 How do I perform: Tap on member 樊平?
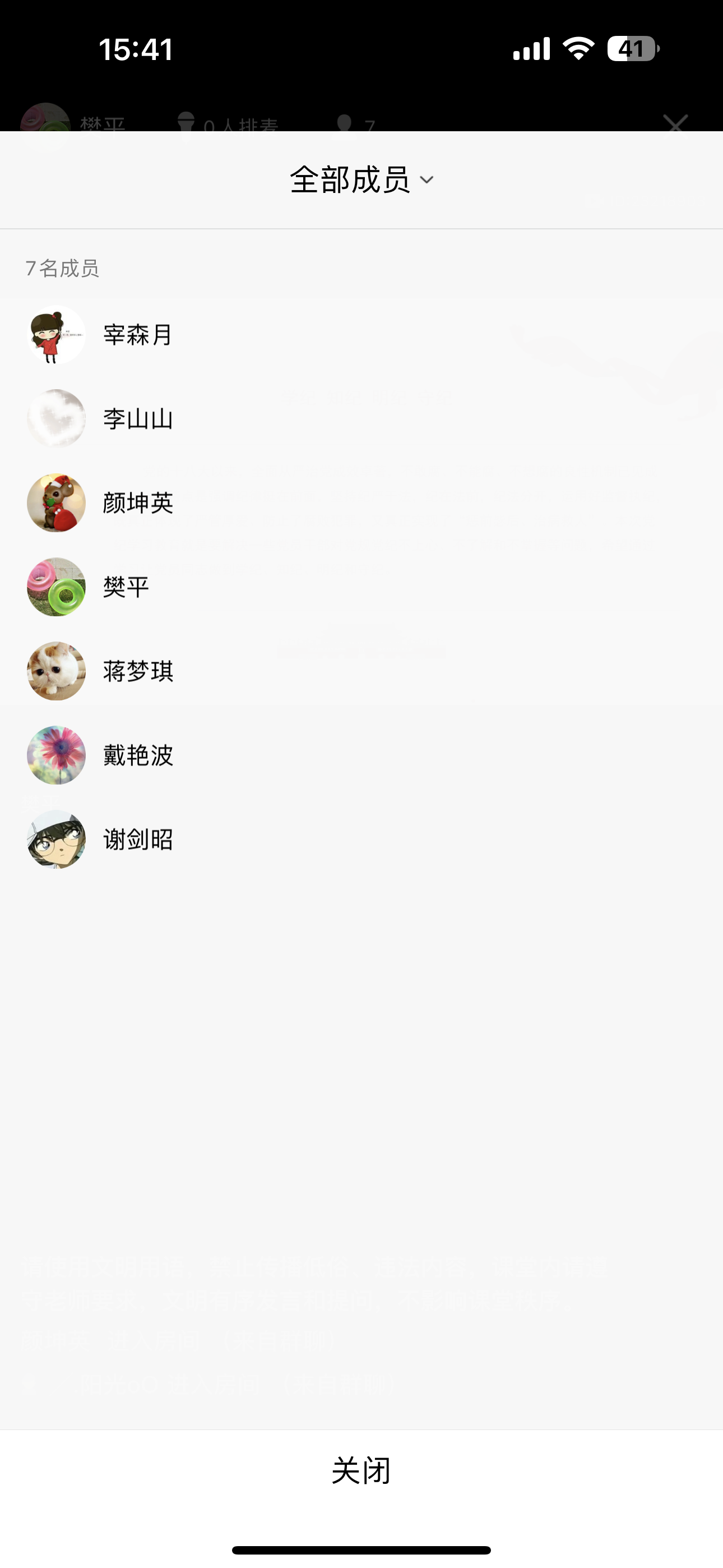[x=126, y=587]
